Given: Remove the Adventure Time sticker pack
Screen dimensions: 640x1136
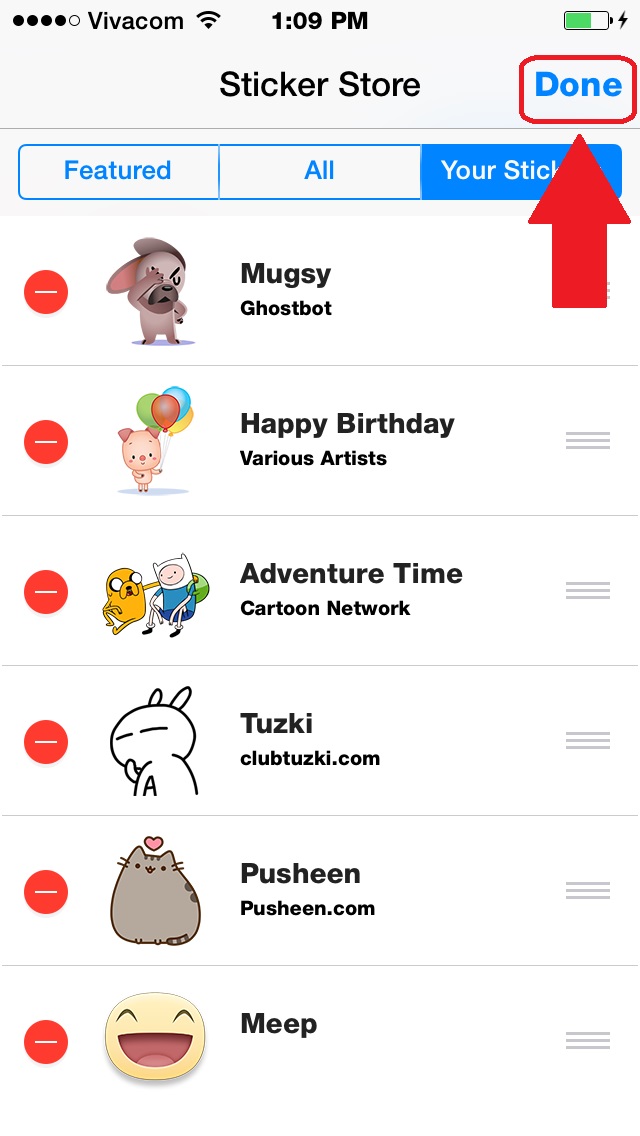Looking at the screenshot, I should [46, 591].
